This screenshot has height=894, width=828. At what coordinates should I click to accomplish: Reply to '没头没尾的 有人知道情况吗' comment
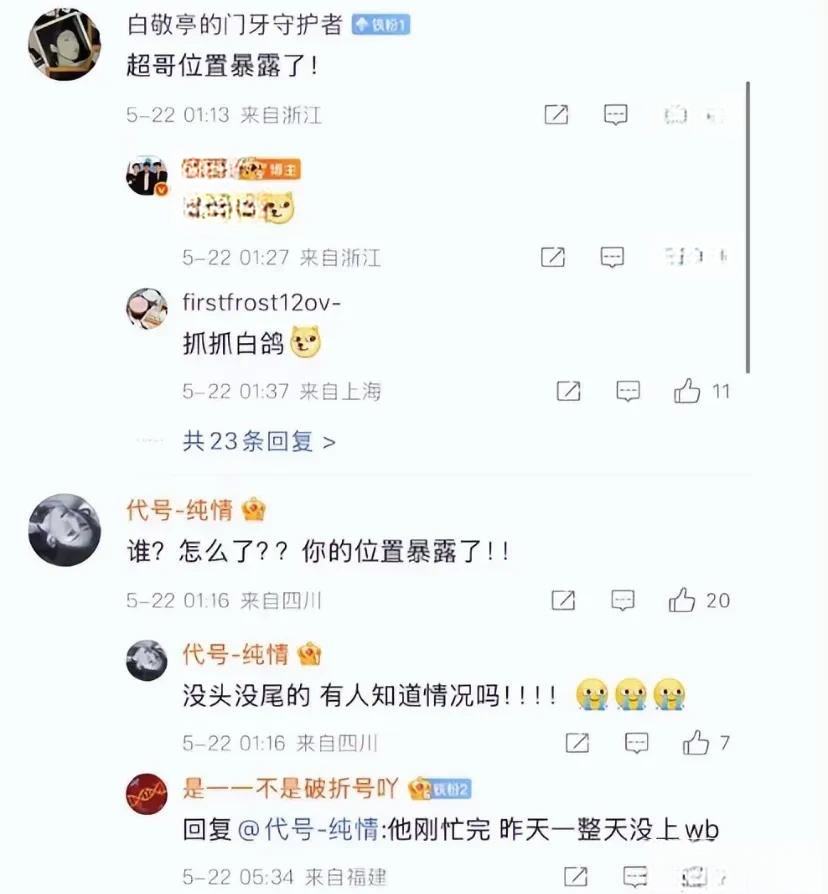point(636,743)
